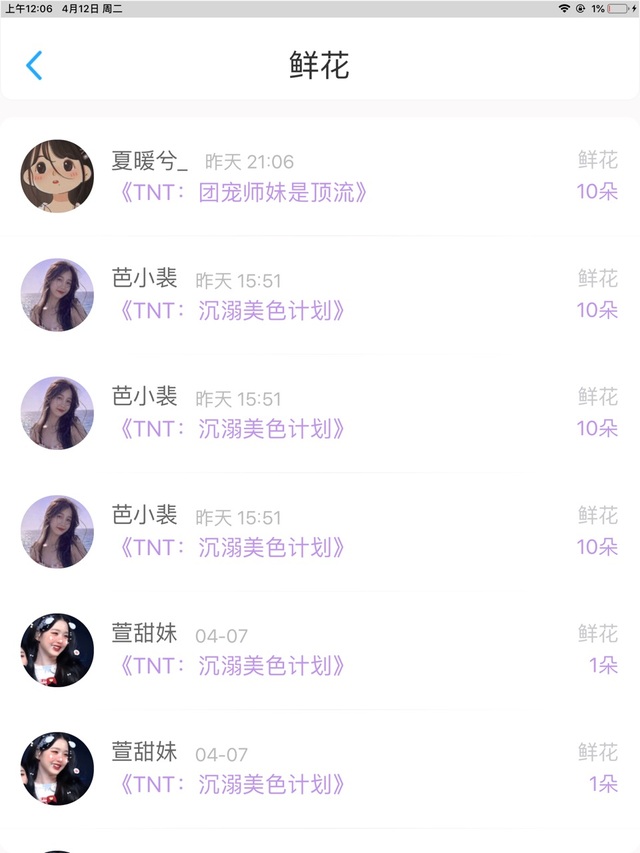Open the book 《TNT:团宠师妹是顶流》
Viewport: 640px width, 853px height.
pyautogui.click(x=243, y=192)
